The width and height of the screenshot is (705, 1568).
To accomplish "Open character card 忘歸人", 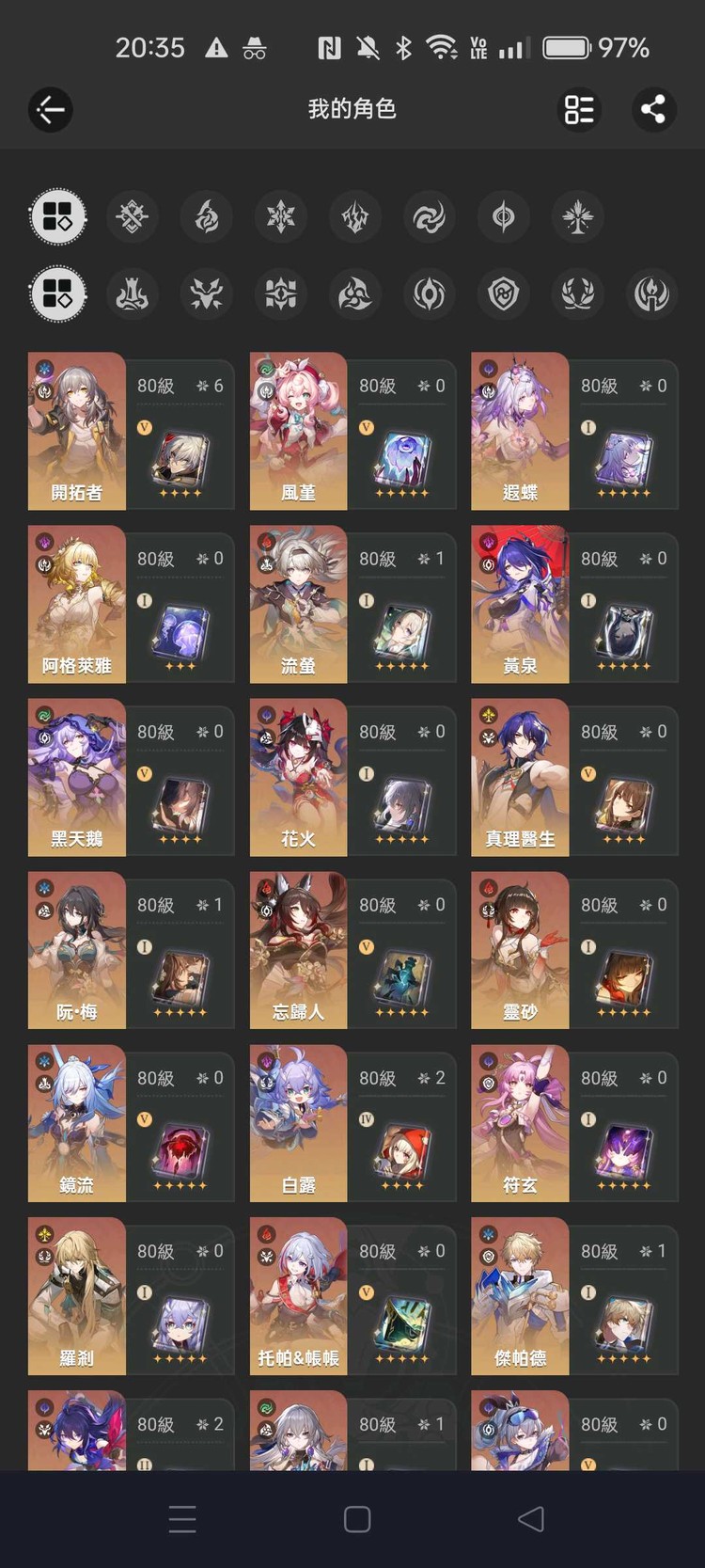I will point(353,951).
